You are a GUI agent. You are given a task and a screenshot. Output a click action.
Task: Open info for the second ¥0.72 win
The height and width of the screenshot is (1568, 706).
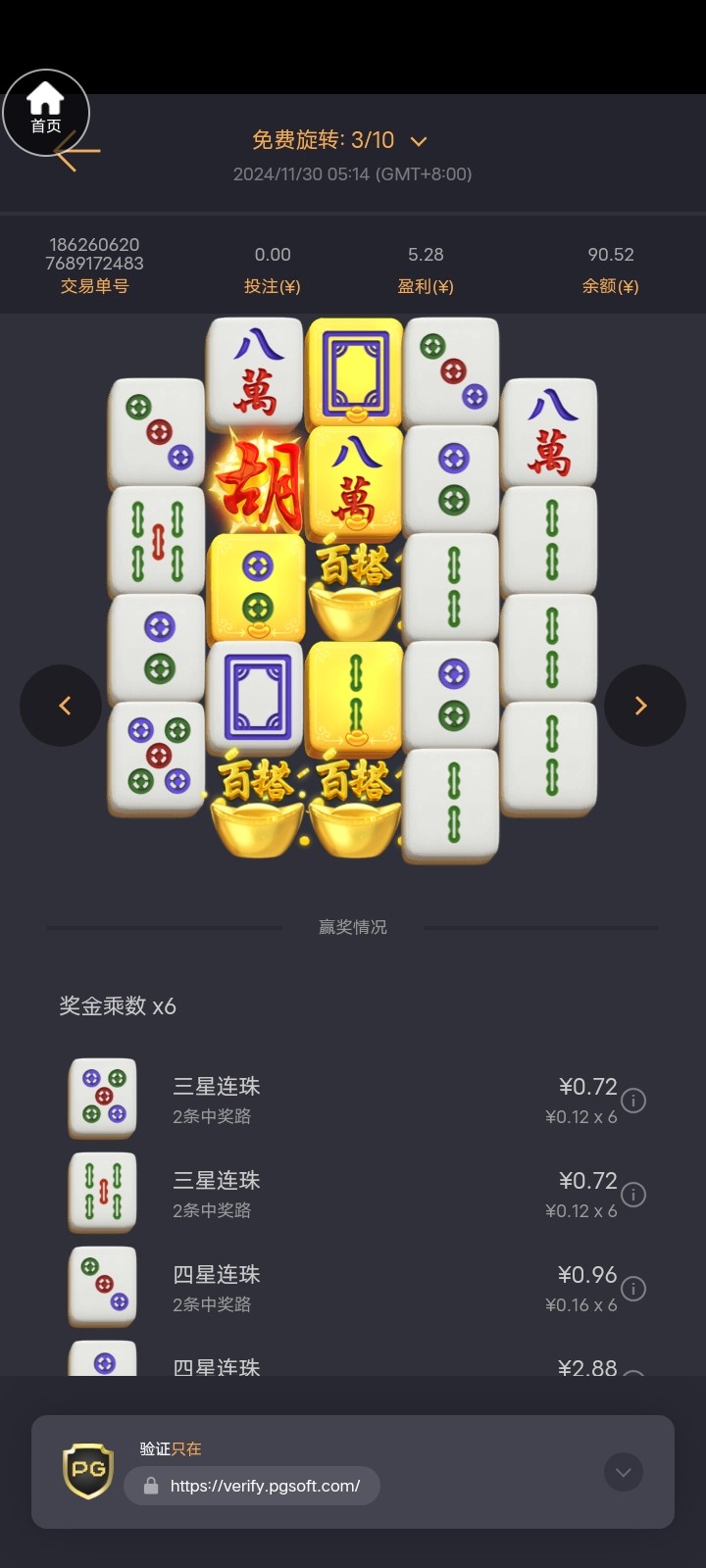click(x=633, y=1195)
